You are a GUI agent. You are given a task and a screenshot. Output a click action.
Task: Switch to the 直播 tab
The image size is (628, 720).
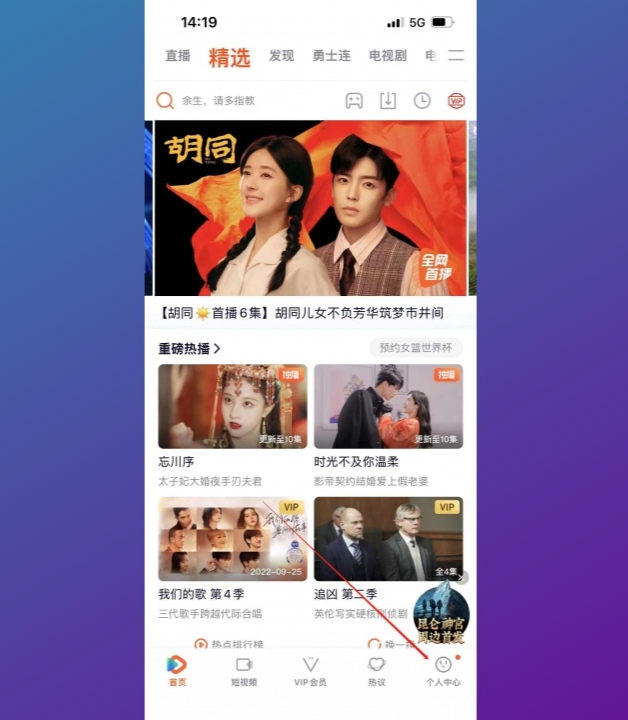pyautogui.click(x=178, y=56)
